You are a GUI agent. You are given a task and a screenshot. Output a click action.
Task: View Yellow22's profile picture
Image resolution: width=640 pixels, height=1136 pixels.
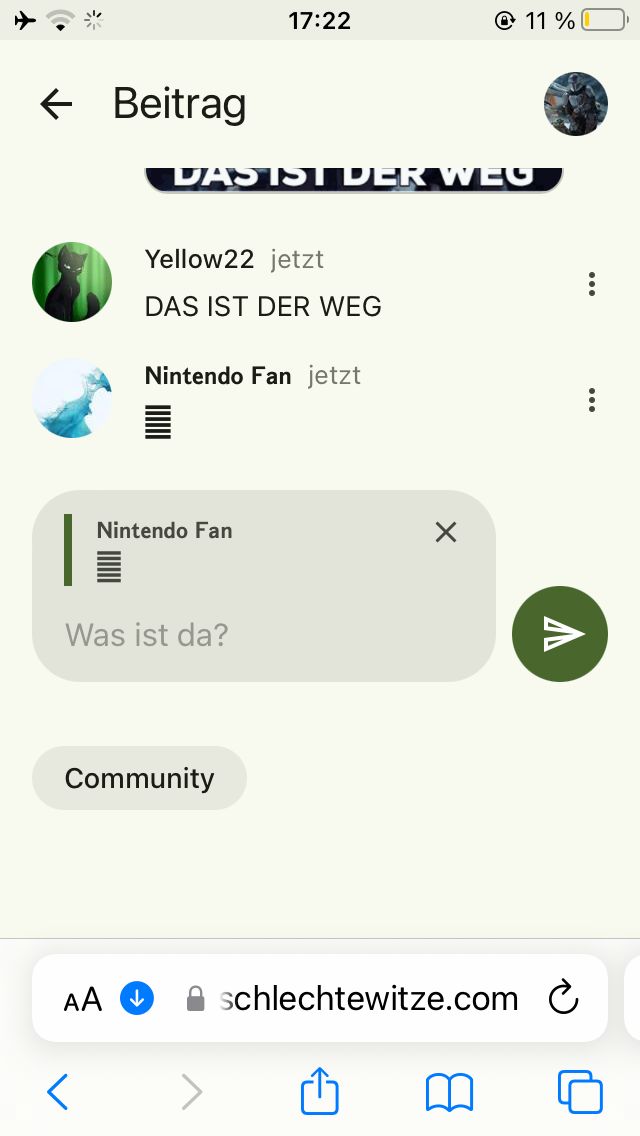tap(72, 282)
